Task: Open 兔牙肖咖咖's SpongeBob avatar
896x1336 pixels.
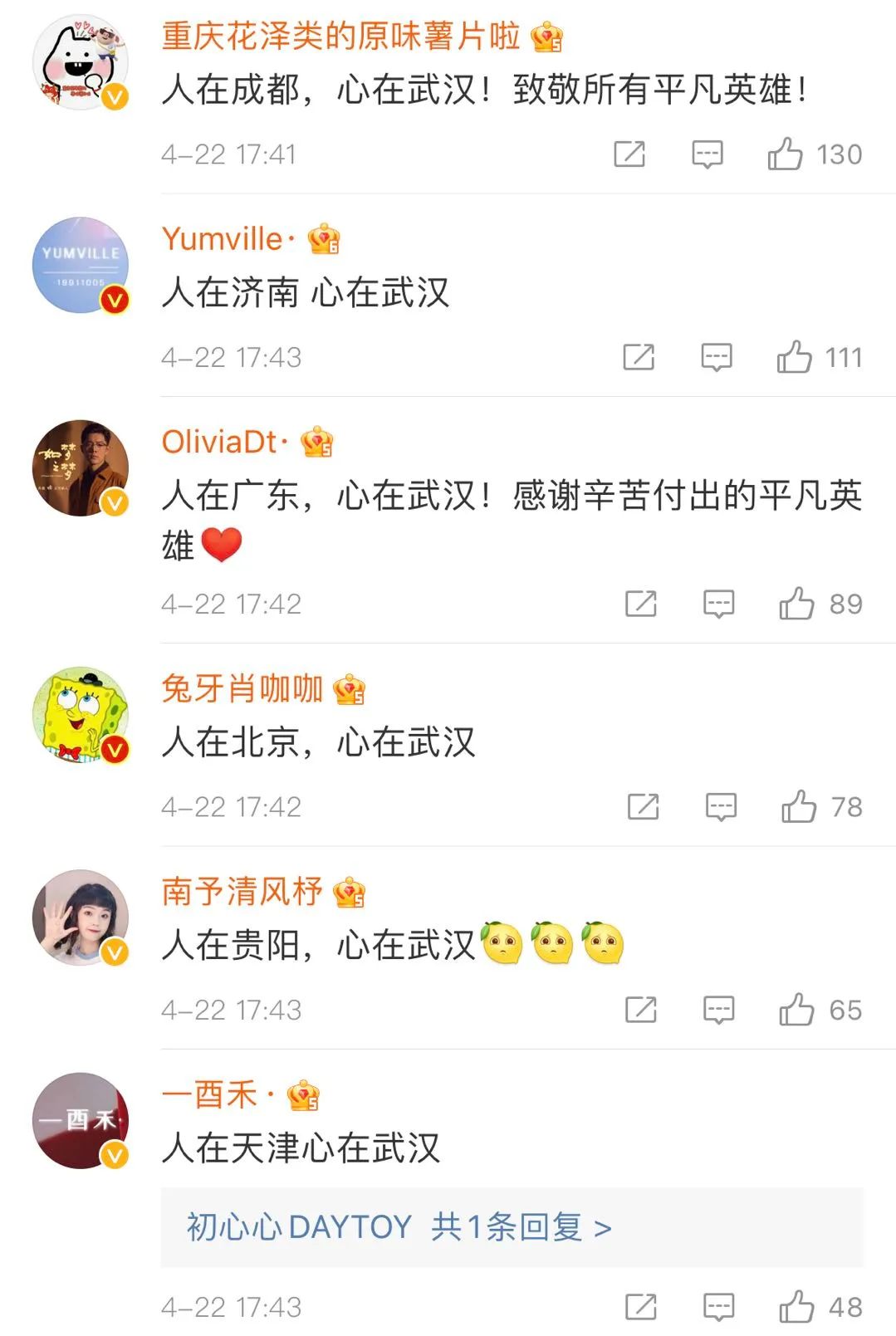Action: coord(81,714)
